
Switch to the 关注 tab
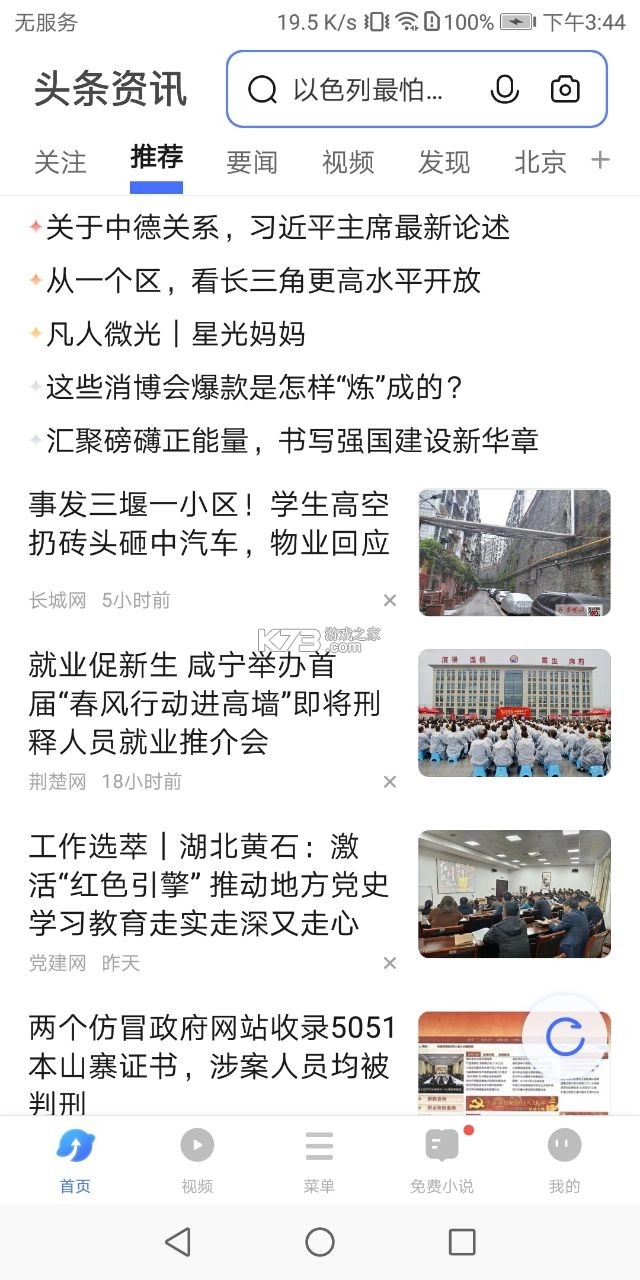60,162
